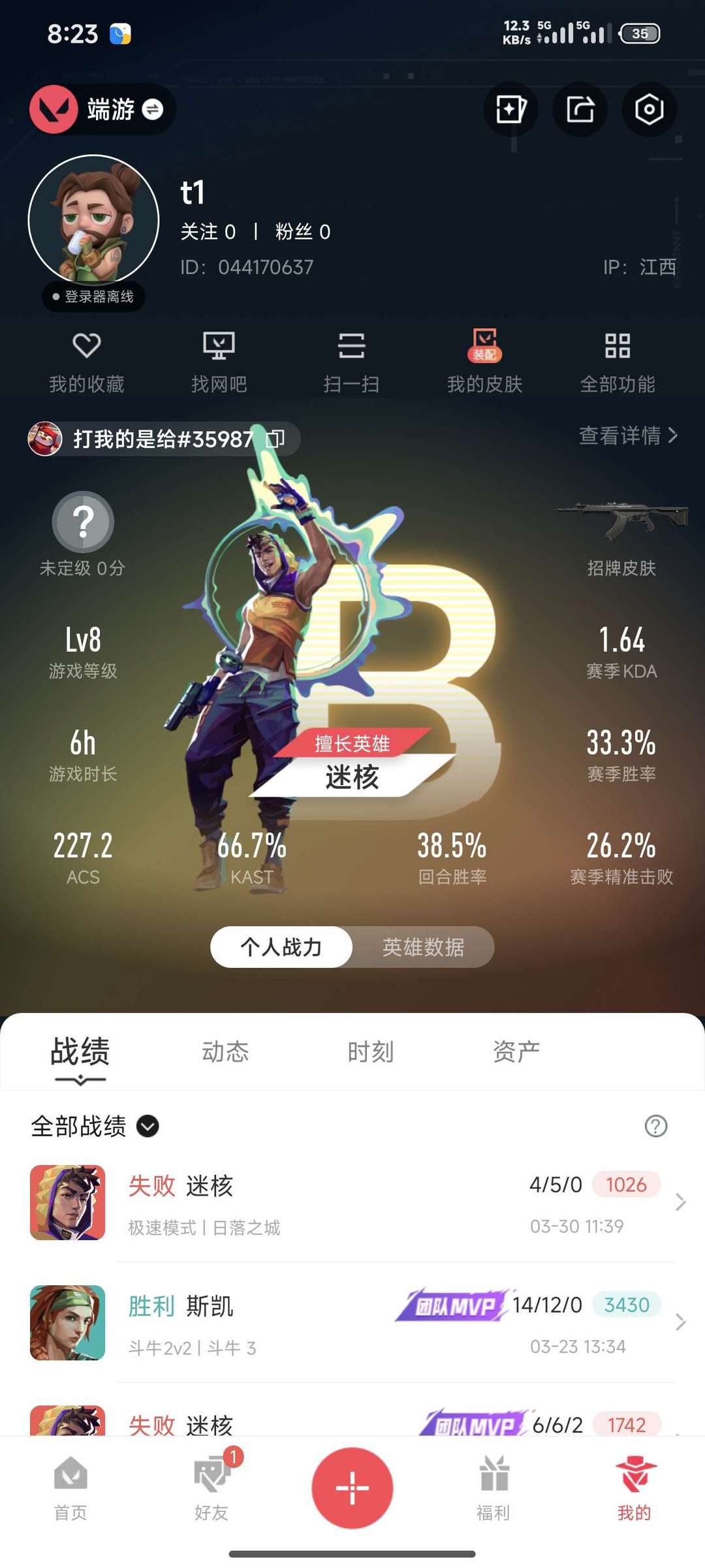705x1568 pixels.
Task: Tap 查看详情 to view announcement details
Action: [624, 436]
